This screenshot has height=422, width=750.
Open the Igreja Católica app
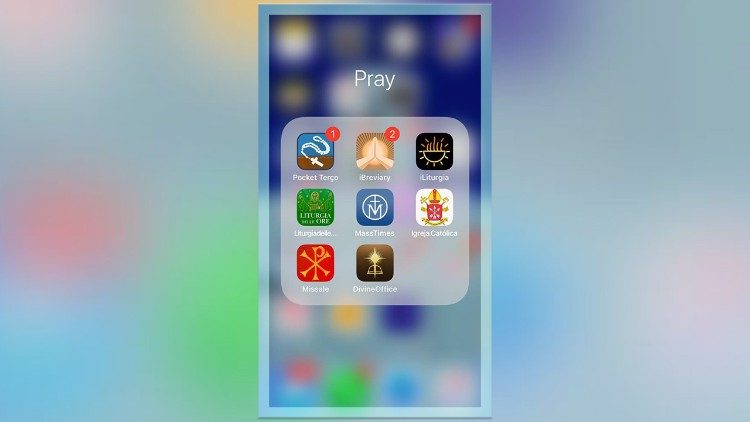coord(434,208)
